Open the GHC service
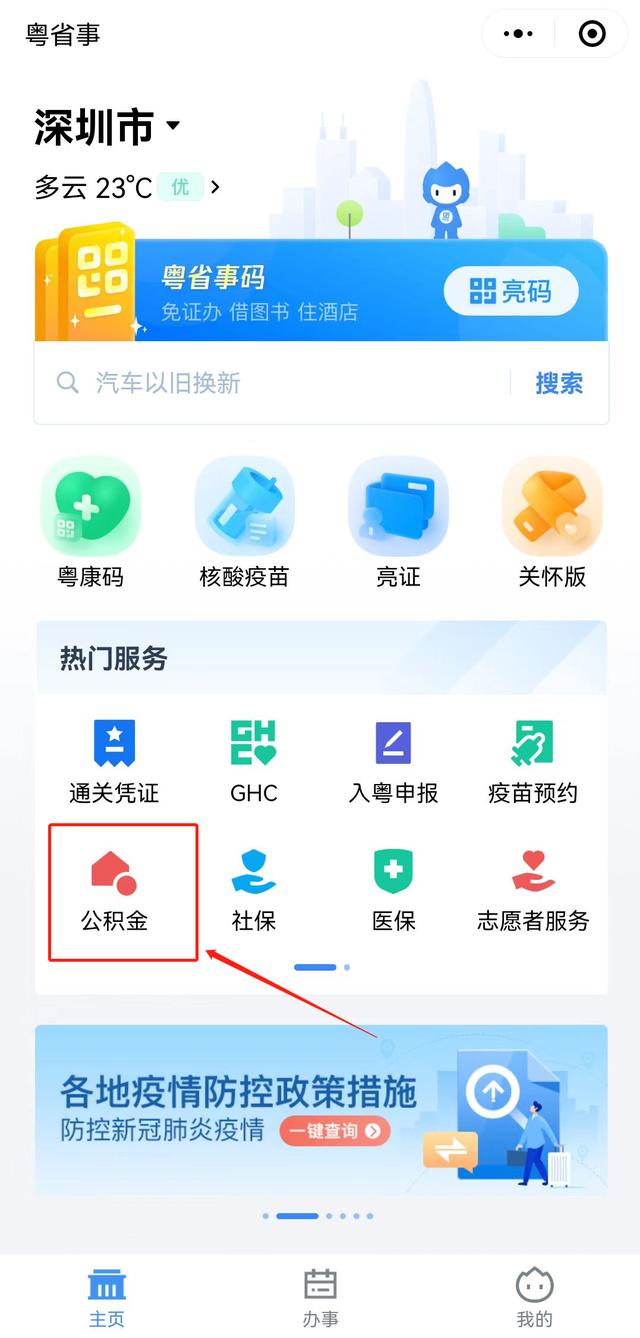Screen dimensions: 640x1338 tap(254, 761)
